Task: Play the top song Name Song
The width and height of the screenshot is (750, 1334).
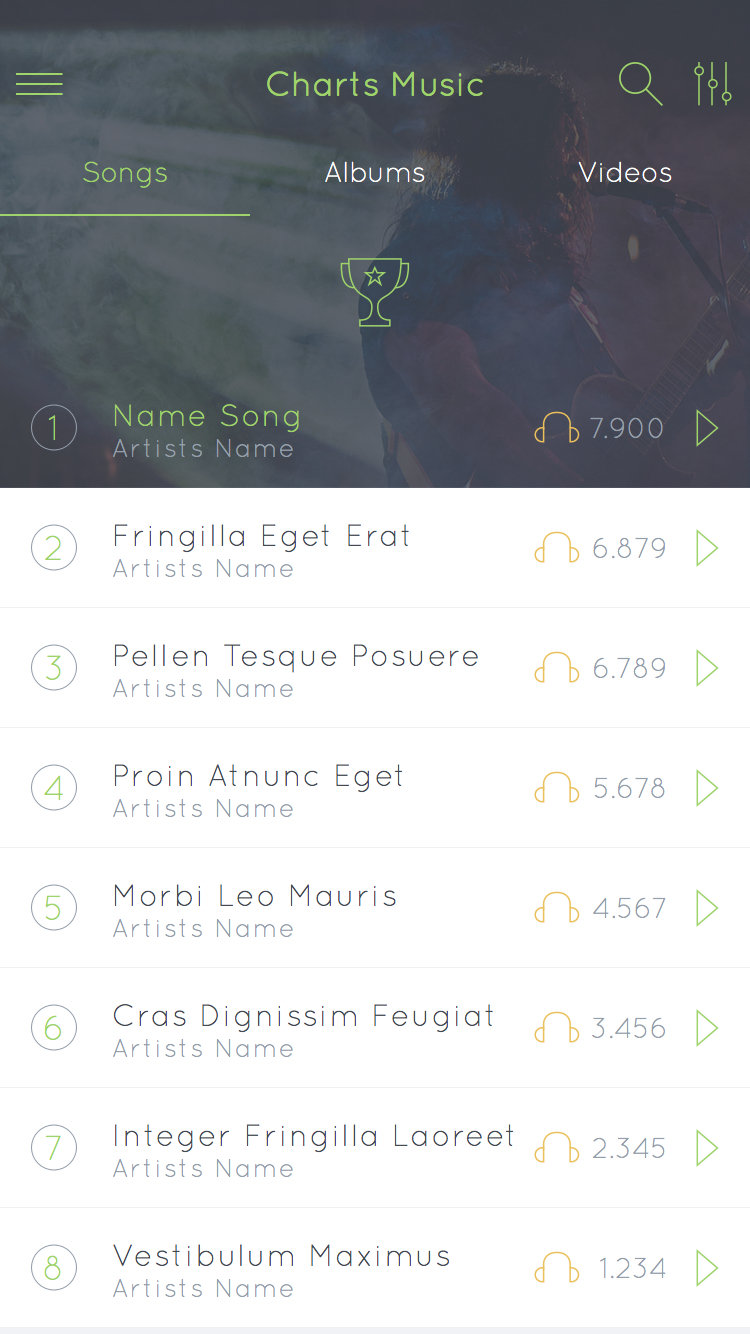Action: click(x=707, y=428)
